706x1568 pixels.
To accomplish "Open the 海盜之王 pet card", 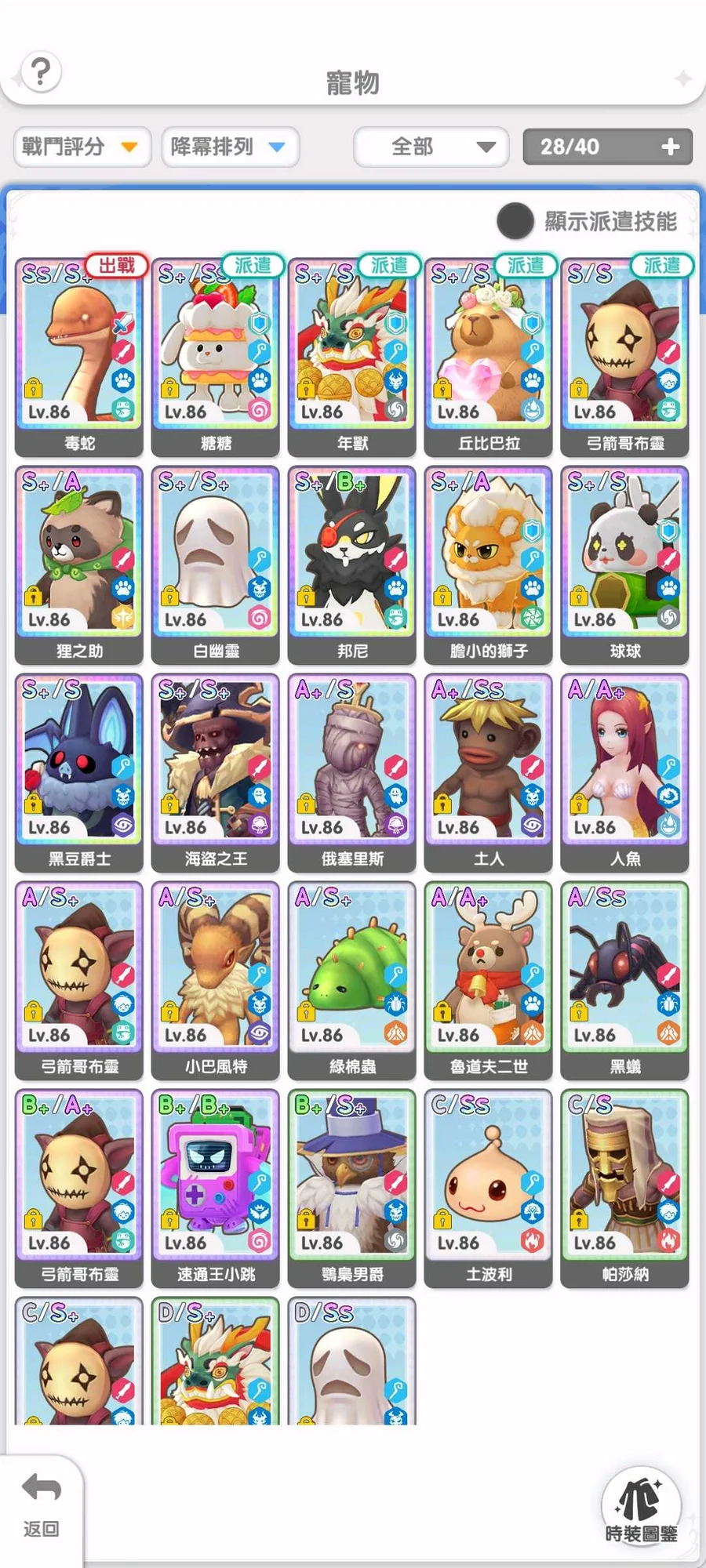I will (216, 768).
